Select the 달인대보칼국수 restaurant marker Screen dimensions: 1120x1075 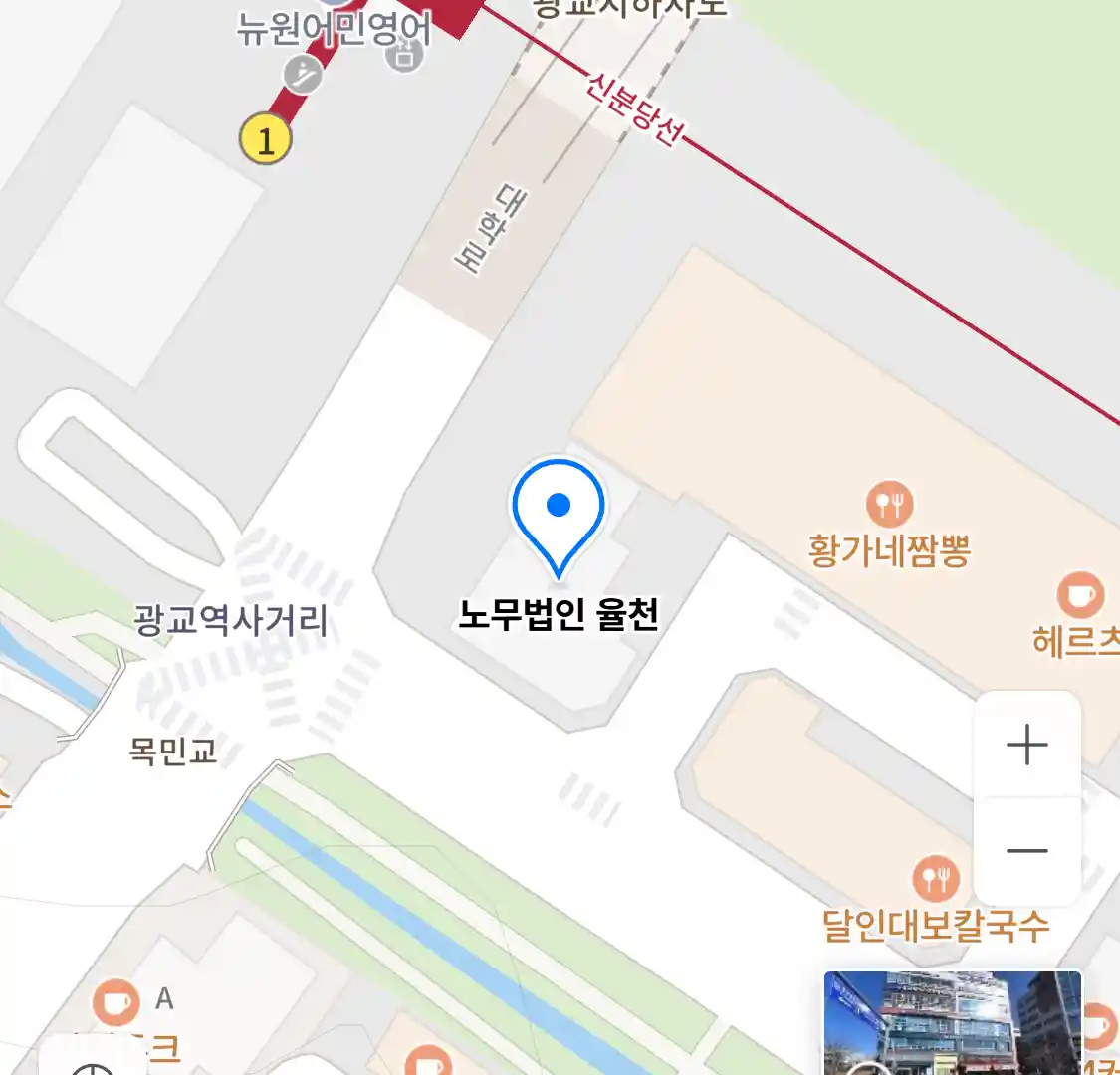click(x=935, y=880)
